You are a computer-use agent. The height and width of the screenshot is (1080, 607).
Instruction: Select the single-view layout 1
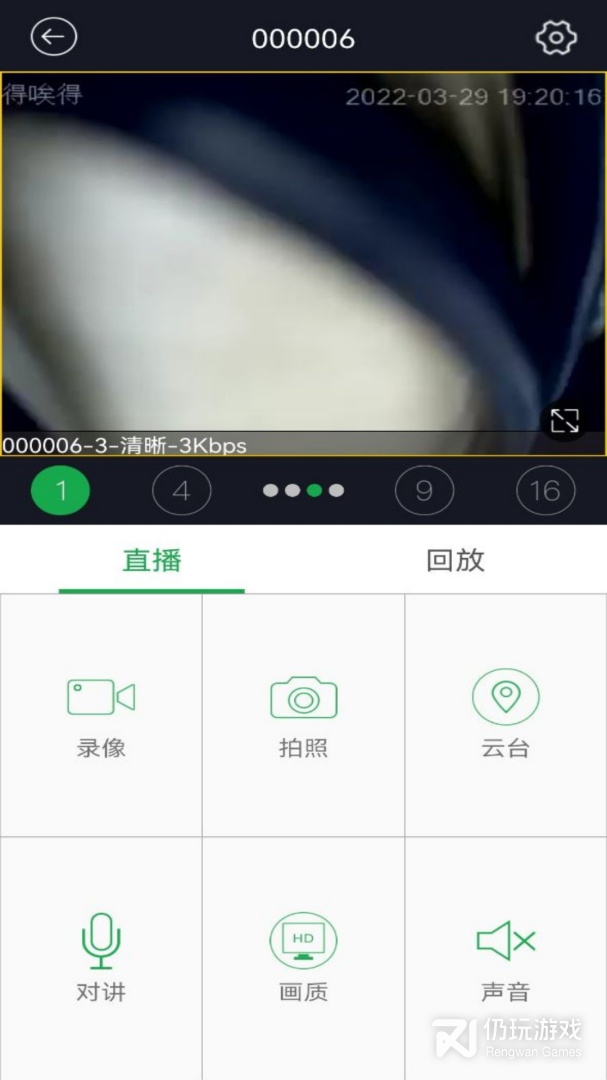[60, 490]
